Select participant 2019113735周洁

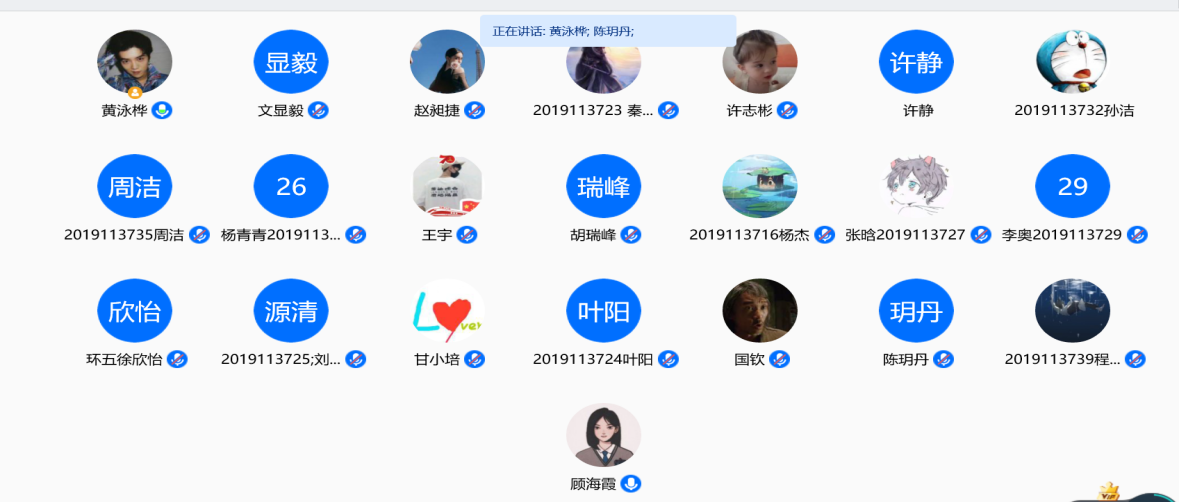pos(135,186)
